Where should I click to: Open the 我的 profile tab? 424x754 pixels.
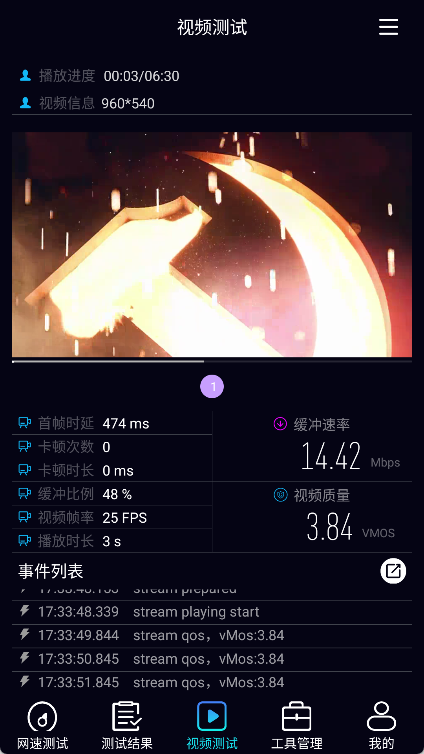pyautogui.click(x=381, y=725)
